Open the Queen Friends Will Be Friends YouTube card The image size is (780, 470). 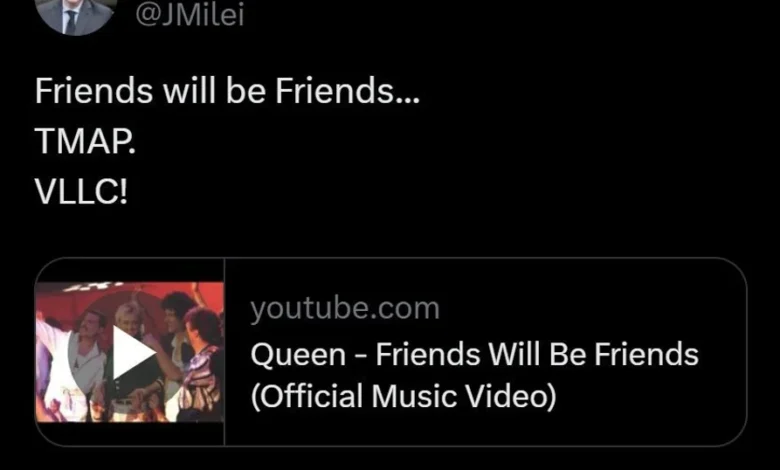[474, 353]
